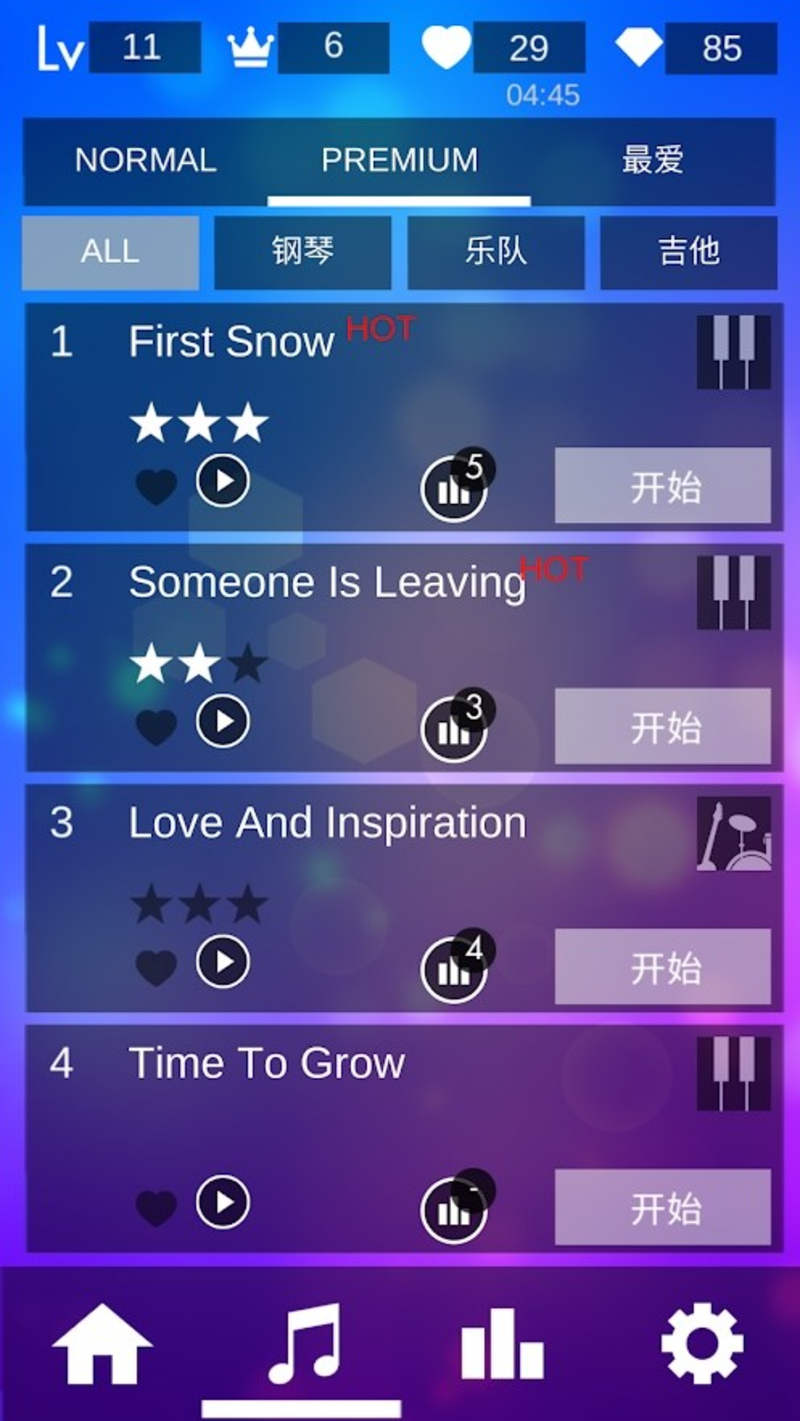Start playing First Snow with 开始
The width and height of the screenshot is (800, 1421).
pyautogui.click(x=662, y=486)
